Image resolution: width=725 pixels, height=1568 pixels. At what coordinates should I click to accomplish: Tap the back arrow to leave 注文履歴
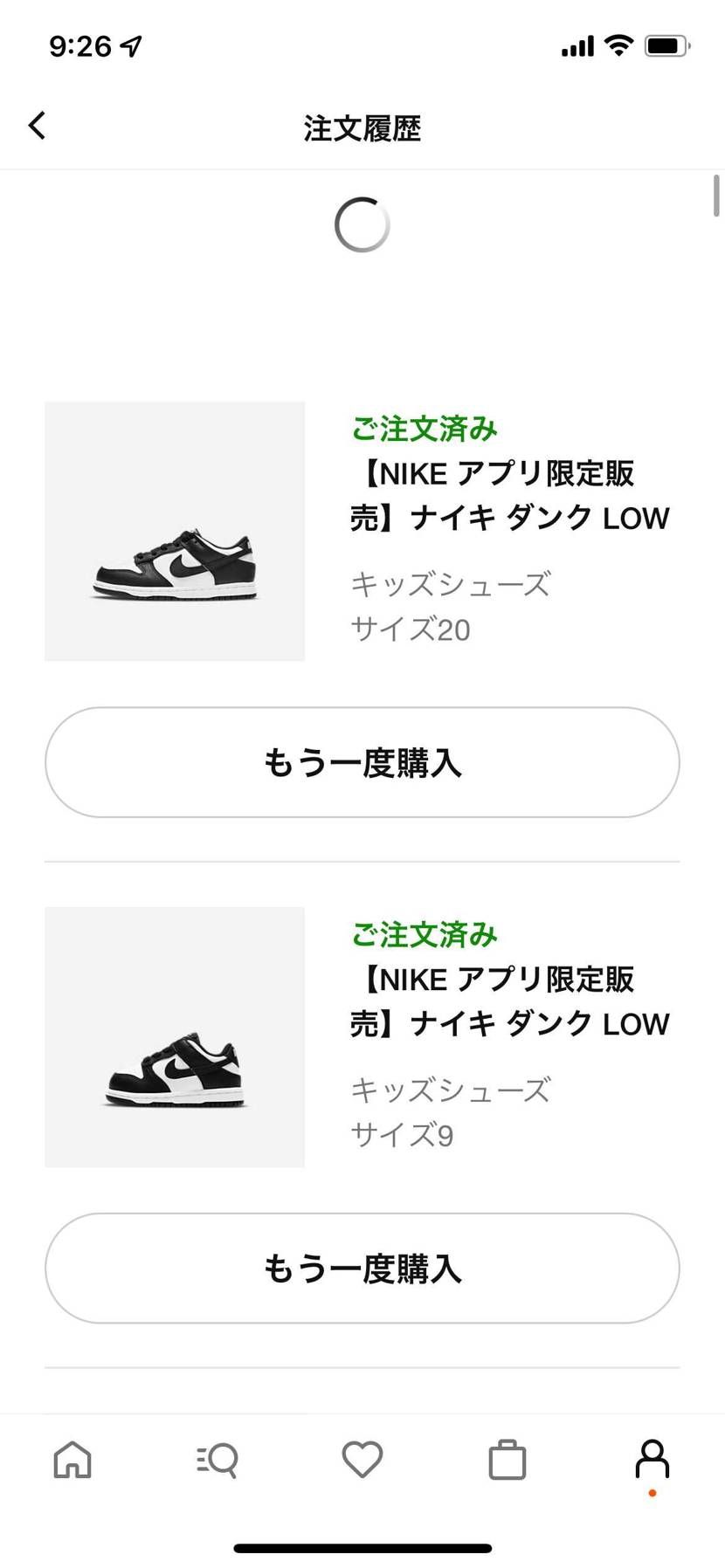point(37,125)
